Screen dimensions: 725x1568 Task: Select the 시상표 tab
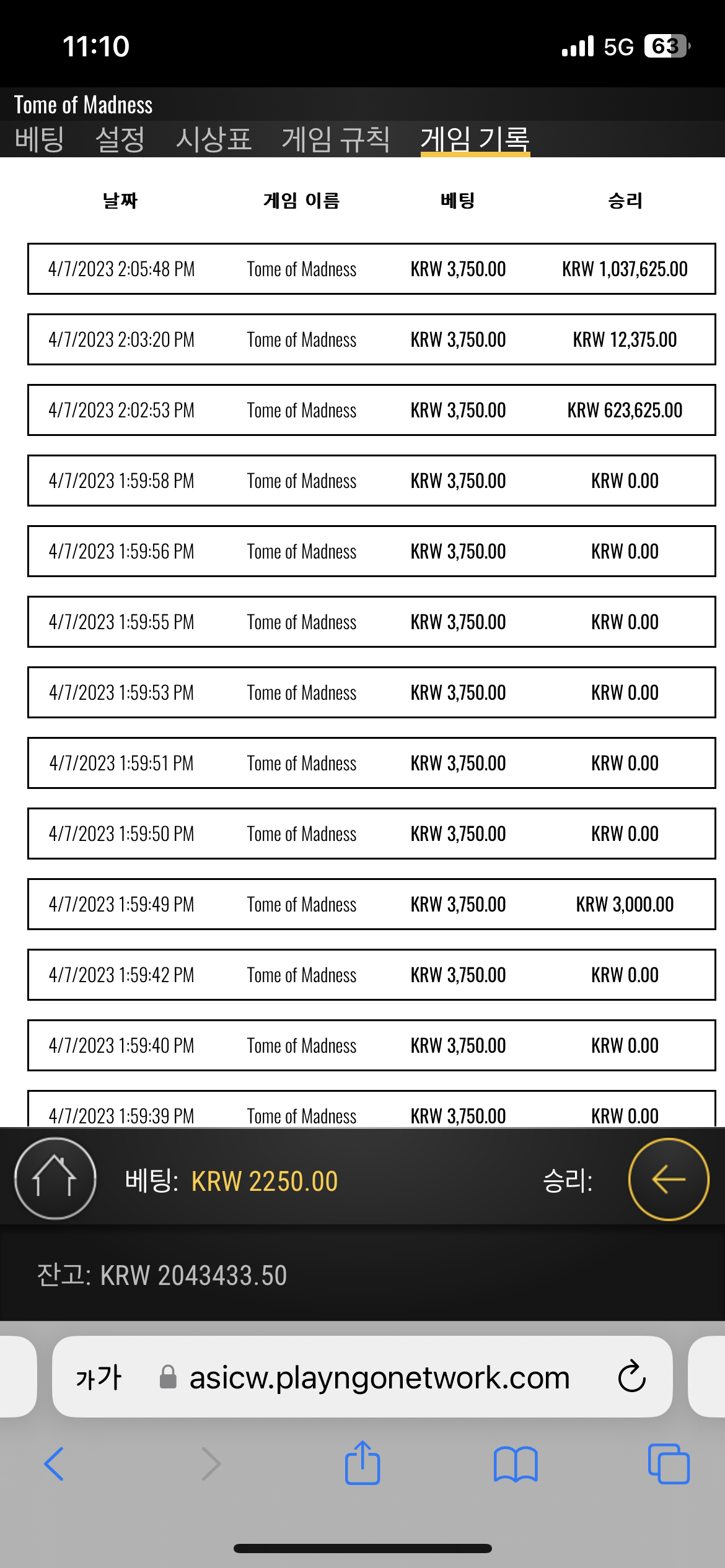tap(214, 139)
